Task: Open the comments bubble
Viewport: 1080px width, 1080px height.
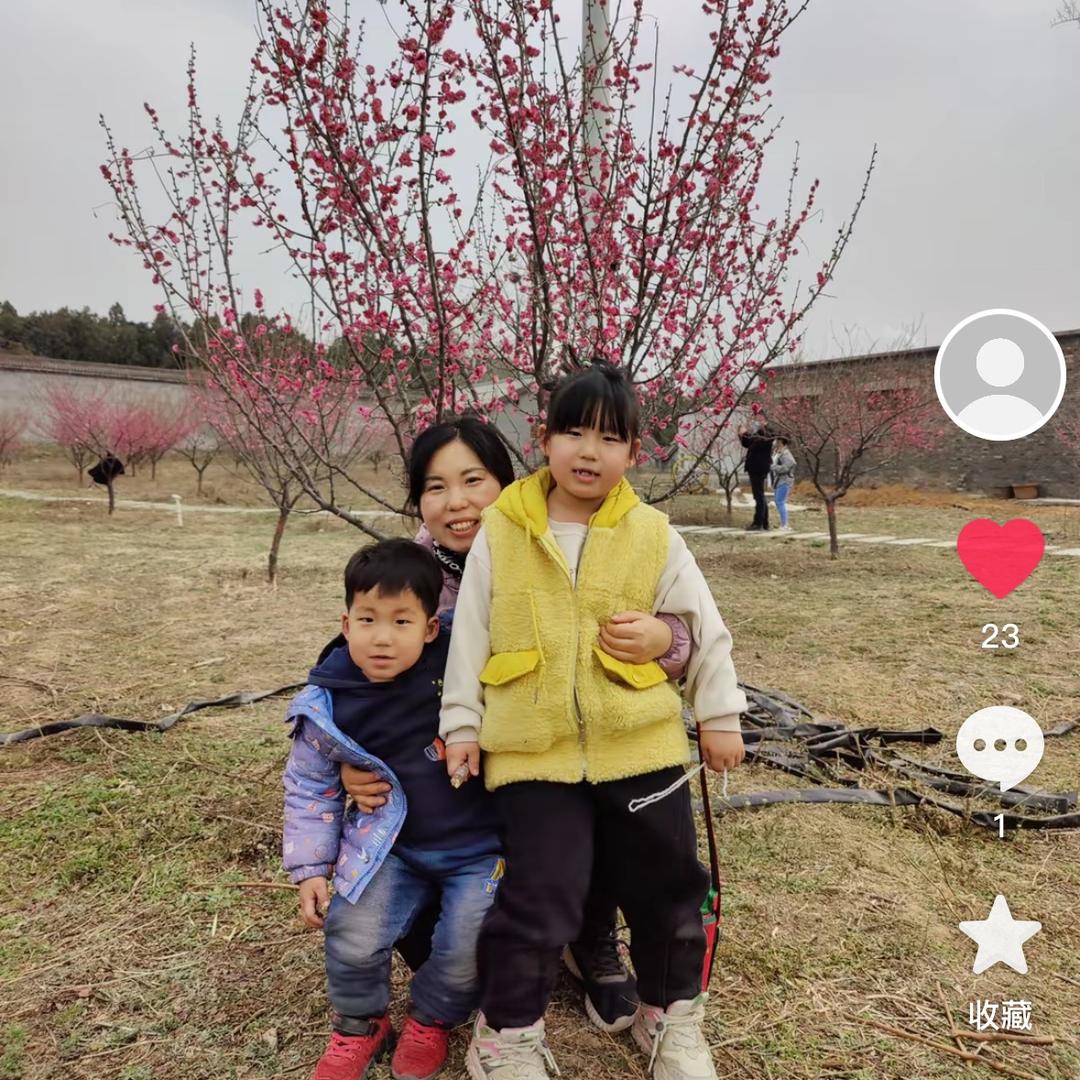Action: click(1000, 746)
